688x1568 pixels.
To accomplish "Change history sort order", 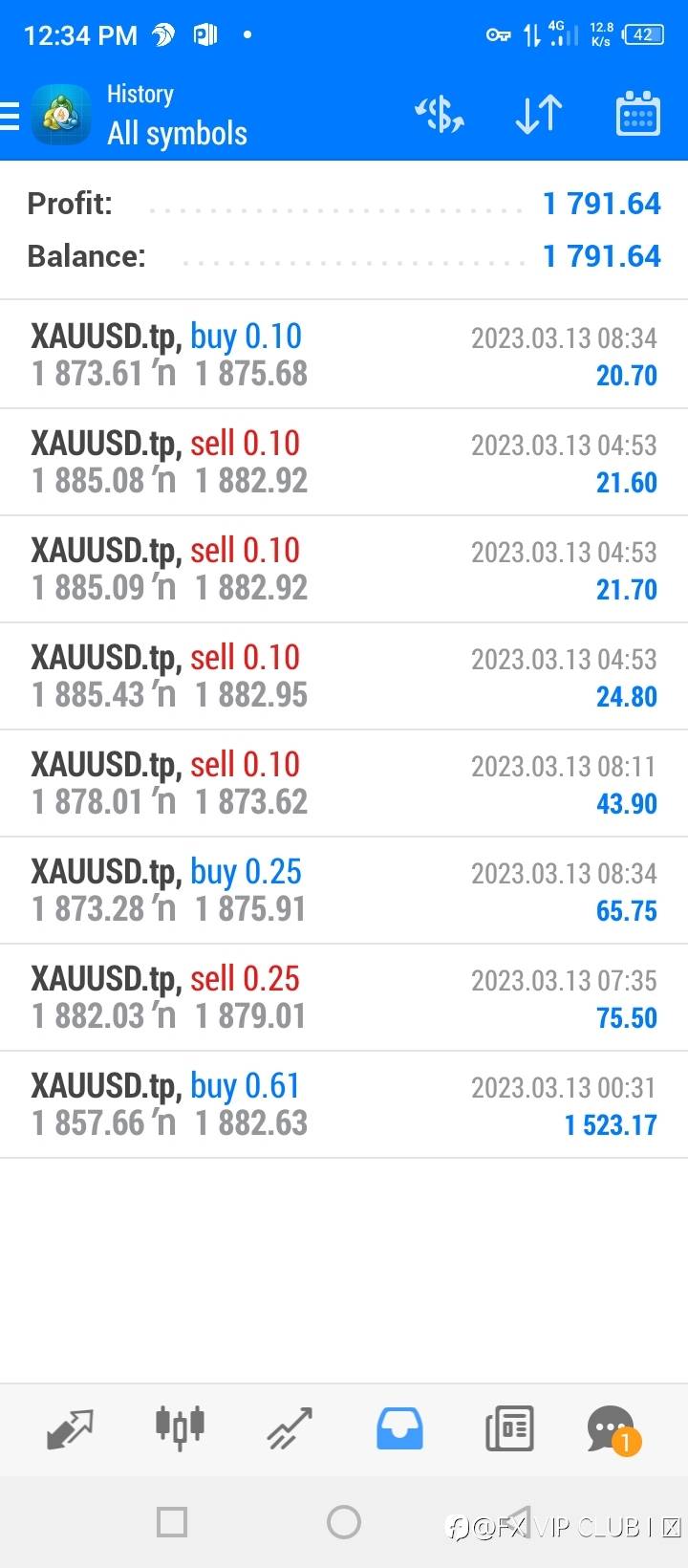I will 538,116.
